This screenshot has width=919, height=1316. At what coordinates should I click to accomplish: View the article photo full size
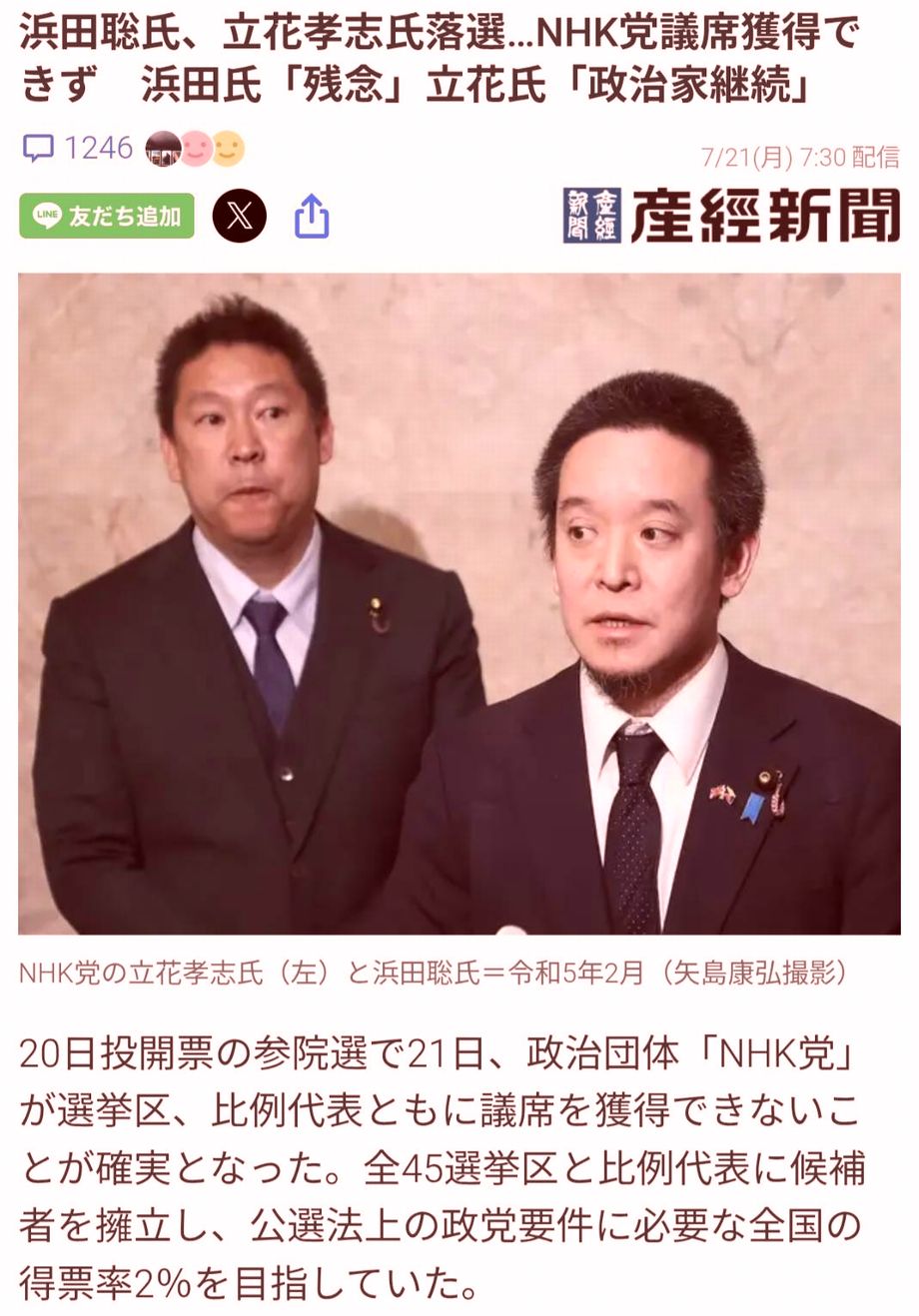point(459,604)
